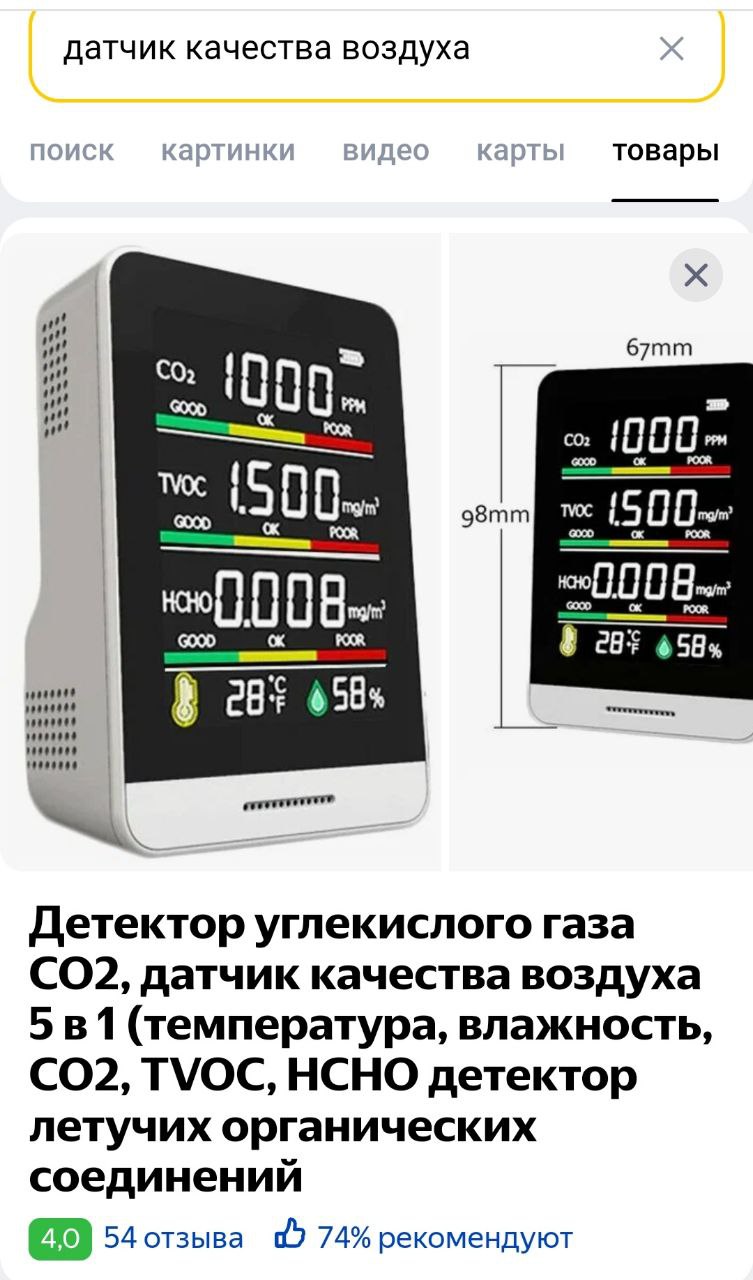Select the товары tab

tap(665, 151)
